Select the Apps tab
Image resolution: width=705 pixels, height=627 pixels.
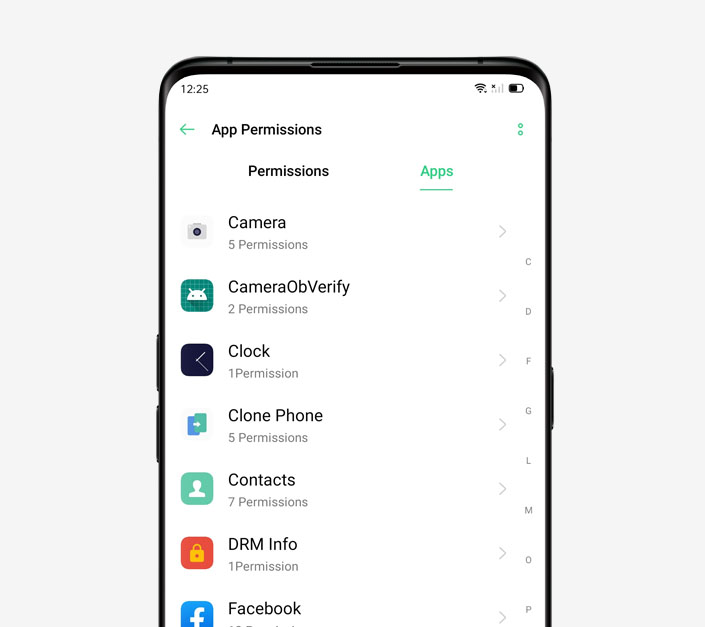pos(436,171)
